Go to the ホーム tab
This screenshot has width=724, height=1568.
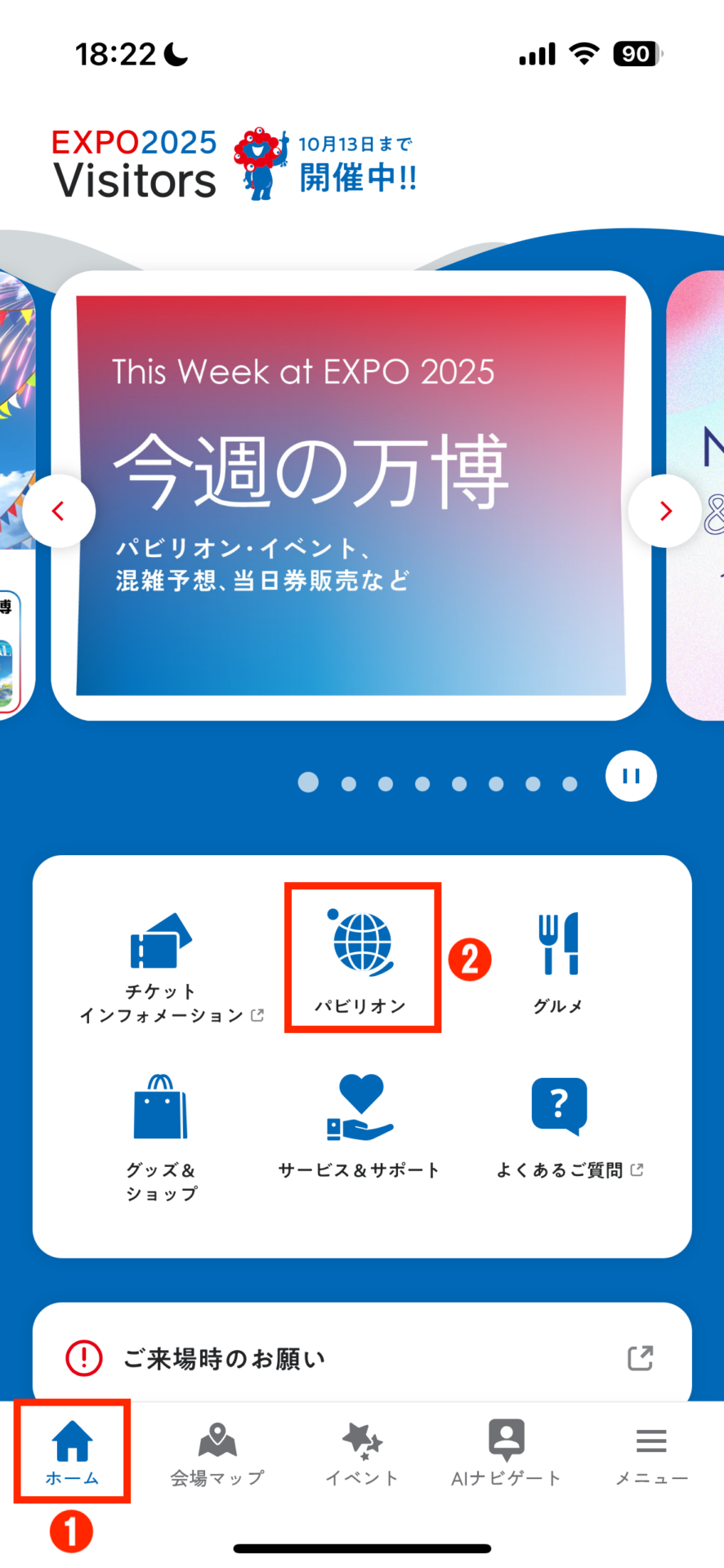coord(72,1452)
